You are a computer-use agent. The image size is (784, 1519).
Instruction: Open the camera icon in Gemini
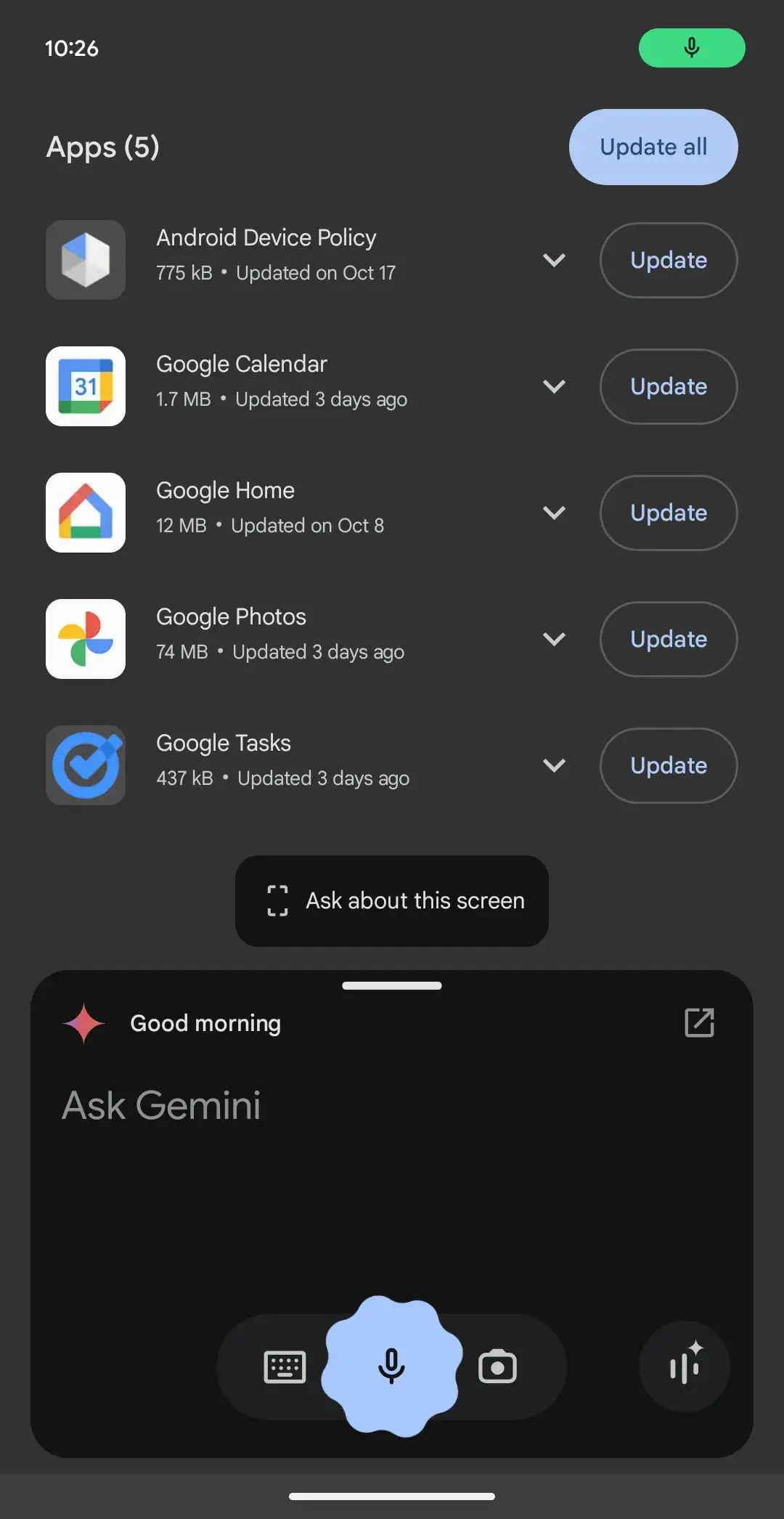[497, 1367]
